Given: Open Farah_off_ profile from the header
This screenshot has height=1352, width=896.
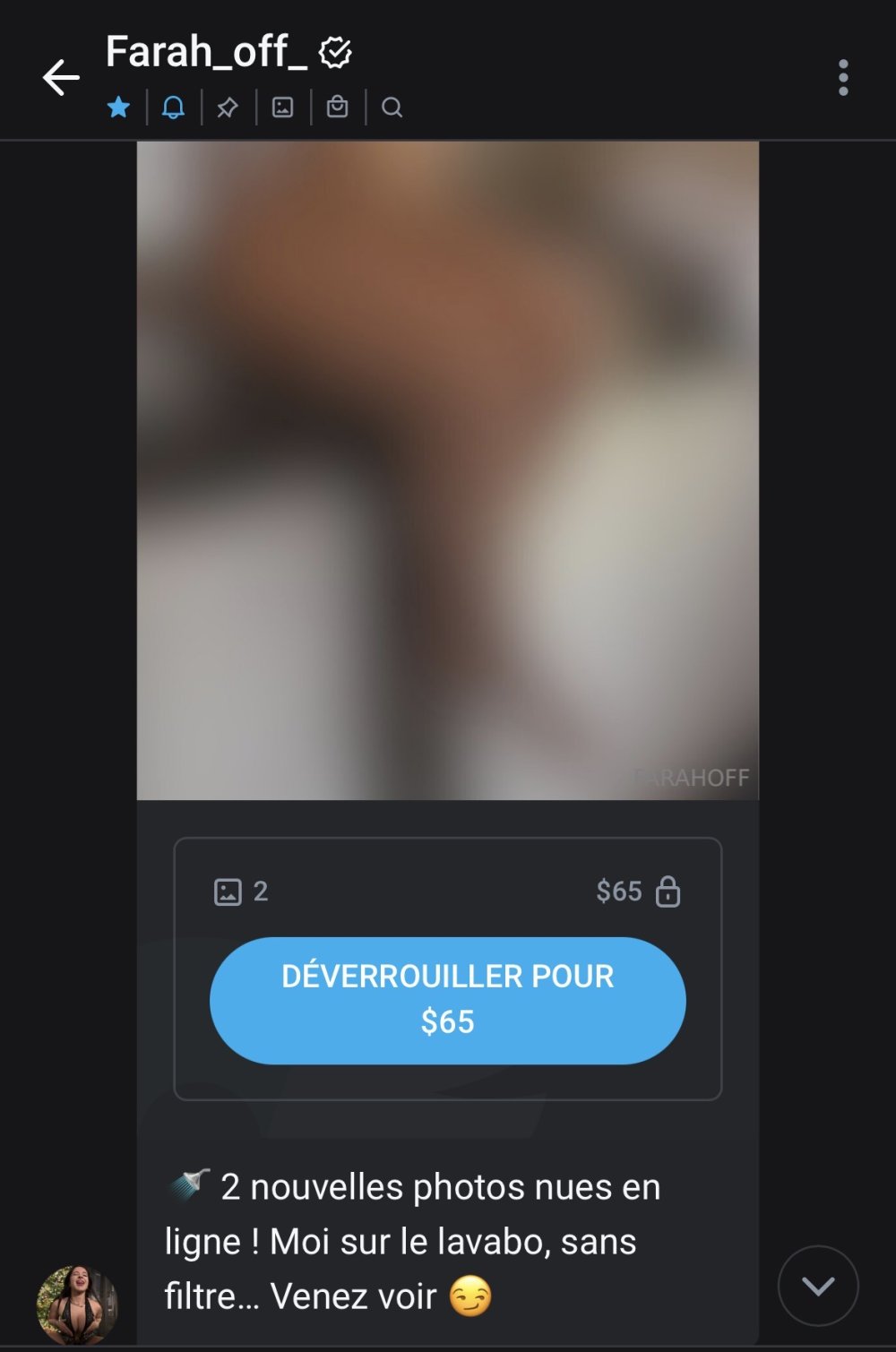Looking at the screenshot, I should click(207, 52).
